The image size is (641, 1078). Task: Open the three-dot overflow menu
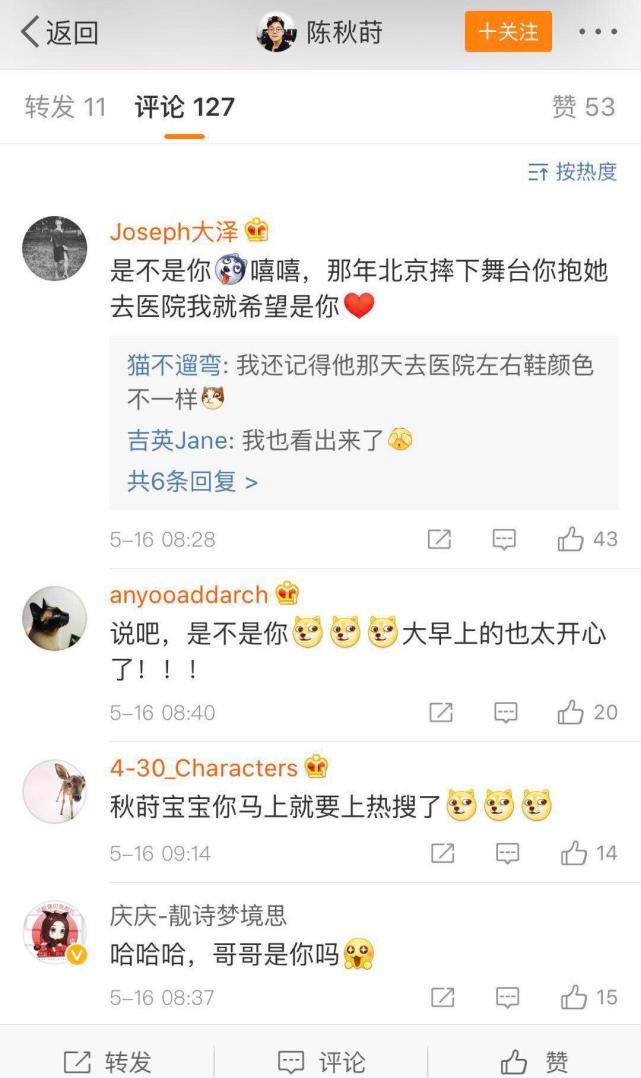598,33
